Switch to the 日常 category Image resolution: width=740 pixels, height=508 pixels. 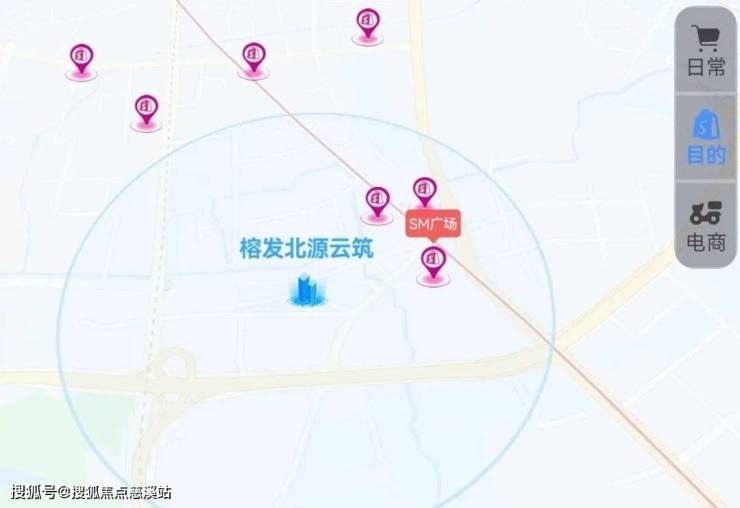(x=706, y=50)
